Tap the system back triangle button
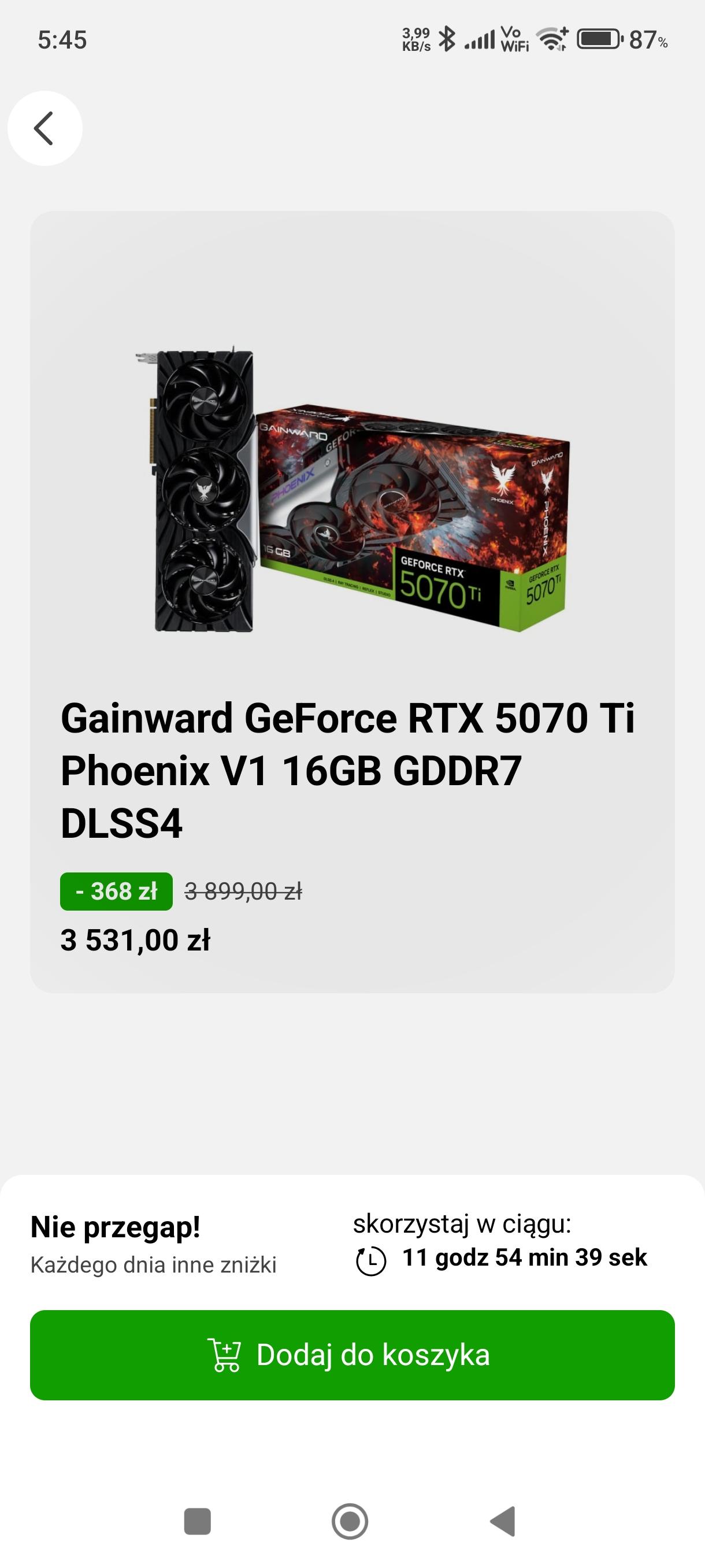Screen dimensions: 705x1568 pos(503,1521)
